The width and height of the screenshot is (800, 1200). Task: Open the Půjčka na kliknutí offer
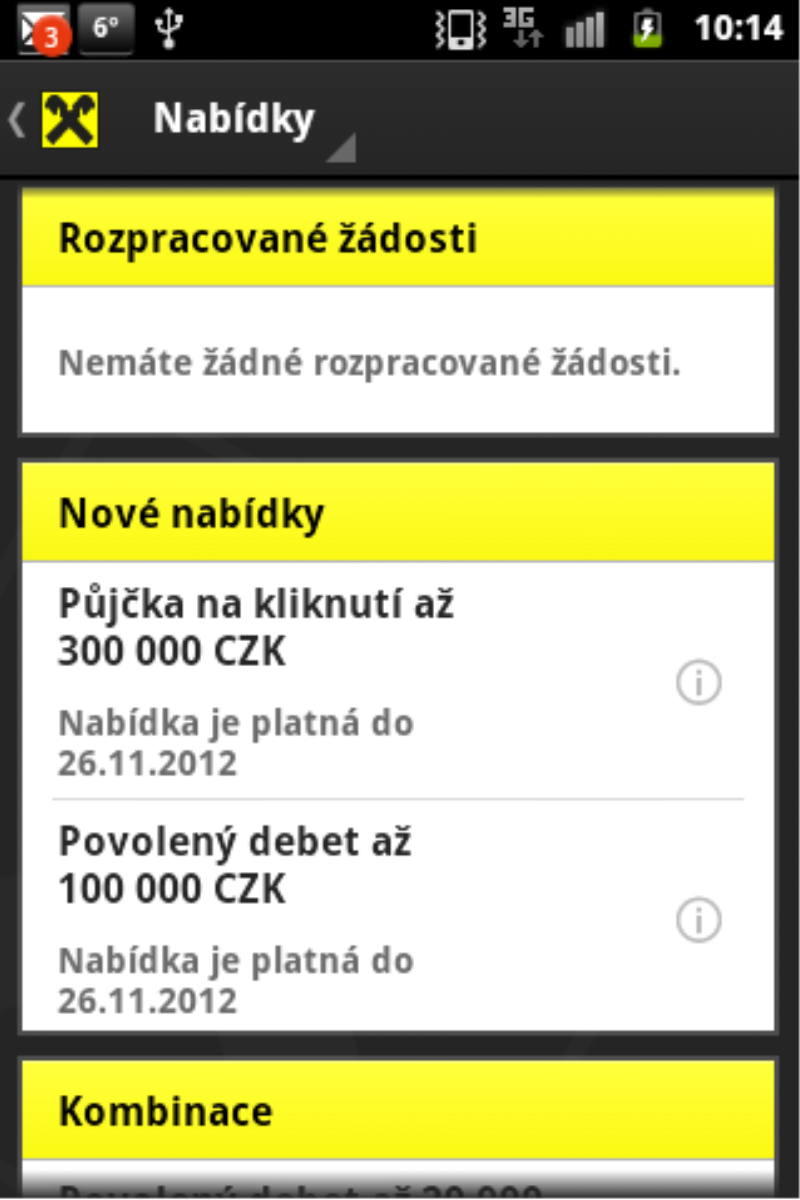pos(300,626)
